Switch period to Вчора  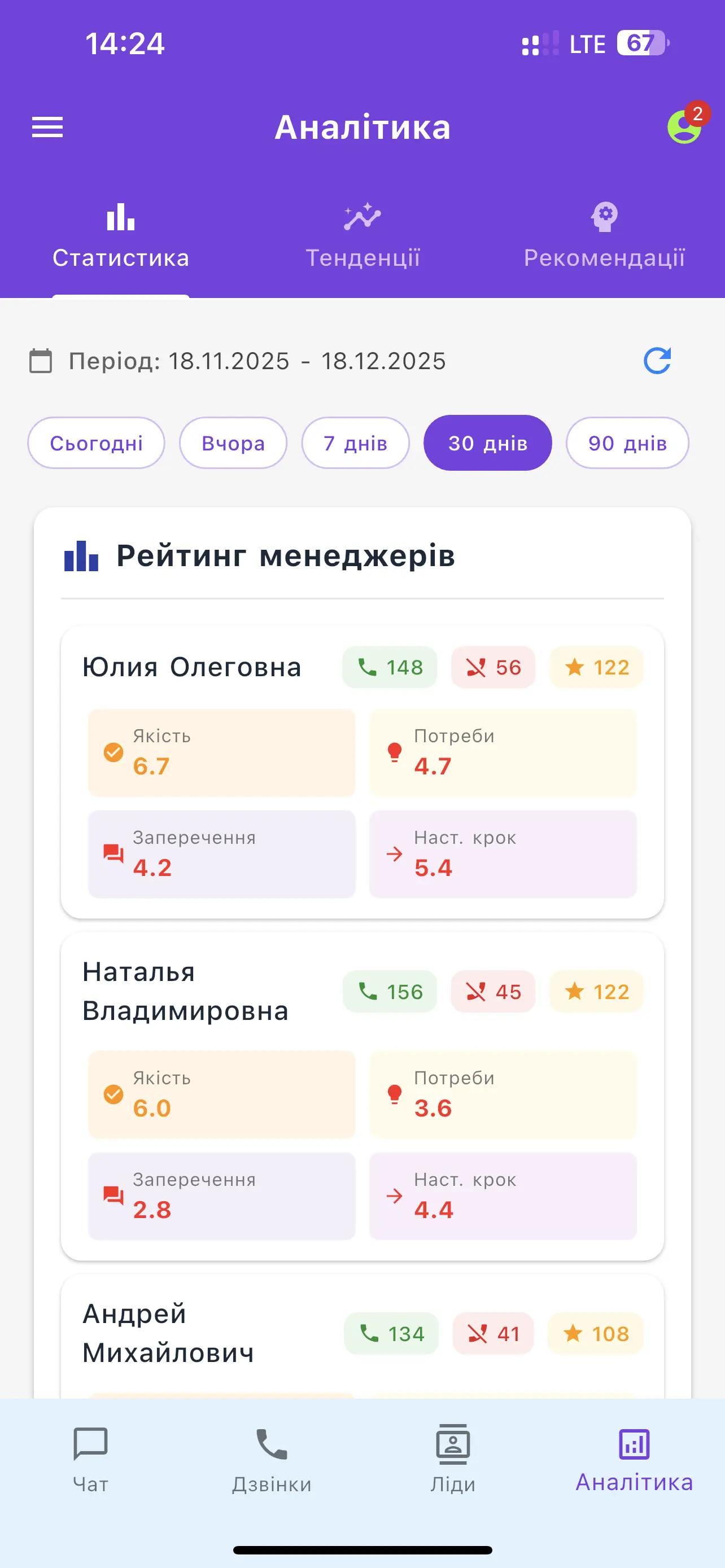(x=233, y=443)
